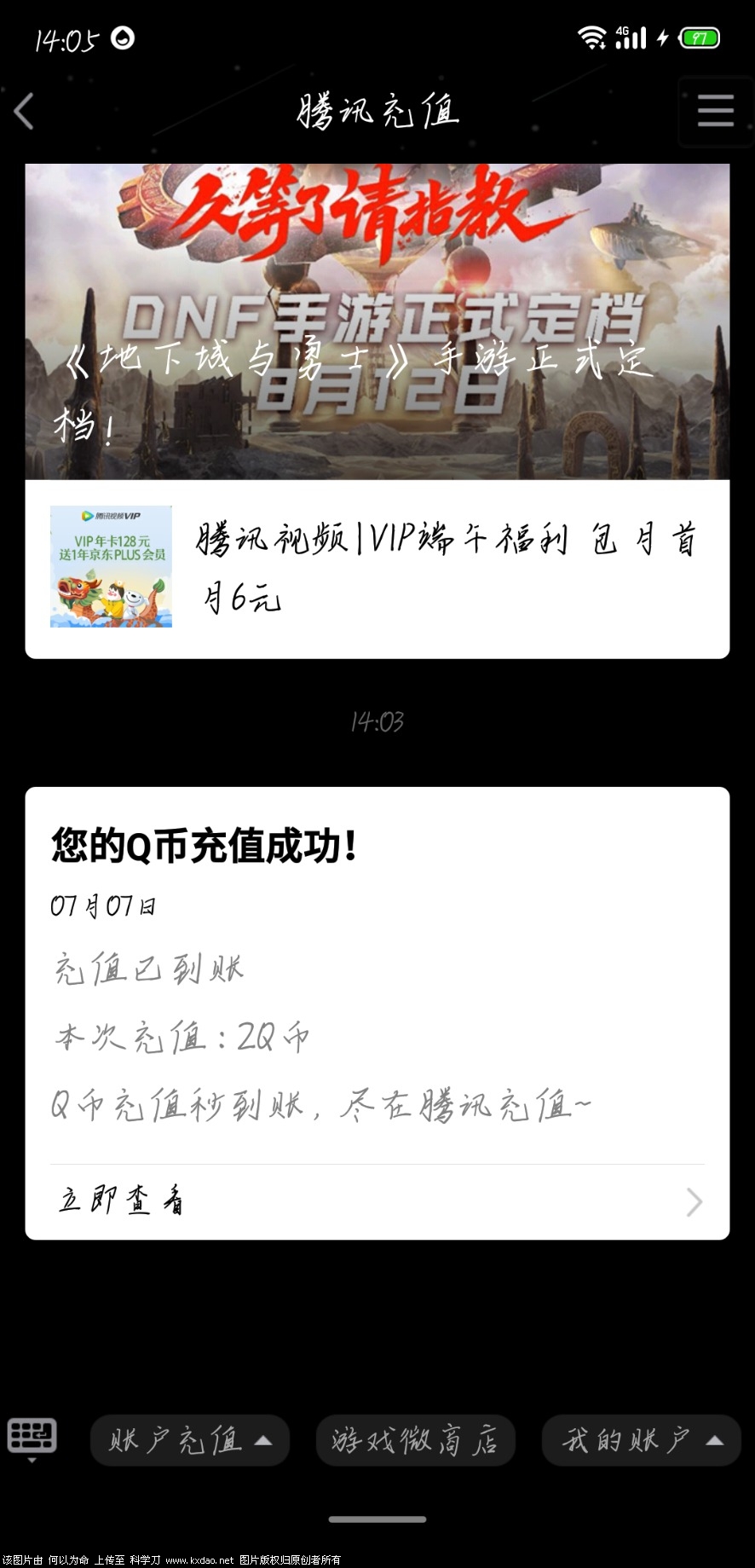Go back from 腾讯充值 chat
The image size is (755, 1568).
pyautogui.click(x=24, y=112)
